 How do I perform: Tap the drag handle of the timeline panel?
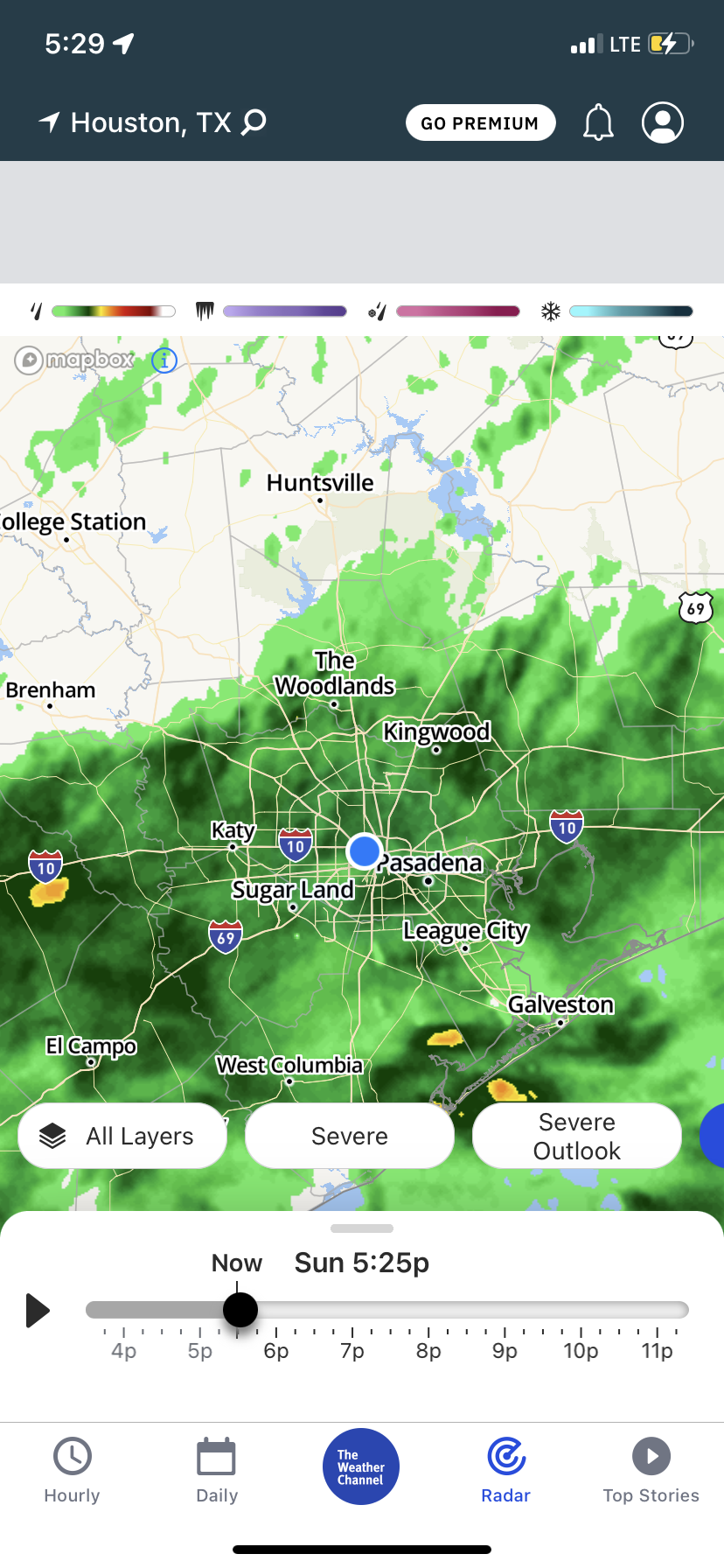click(x=362, y=1228)
